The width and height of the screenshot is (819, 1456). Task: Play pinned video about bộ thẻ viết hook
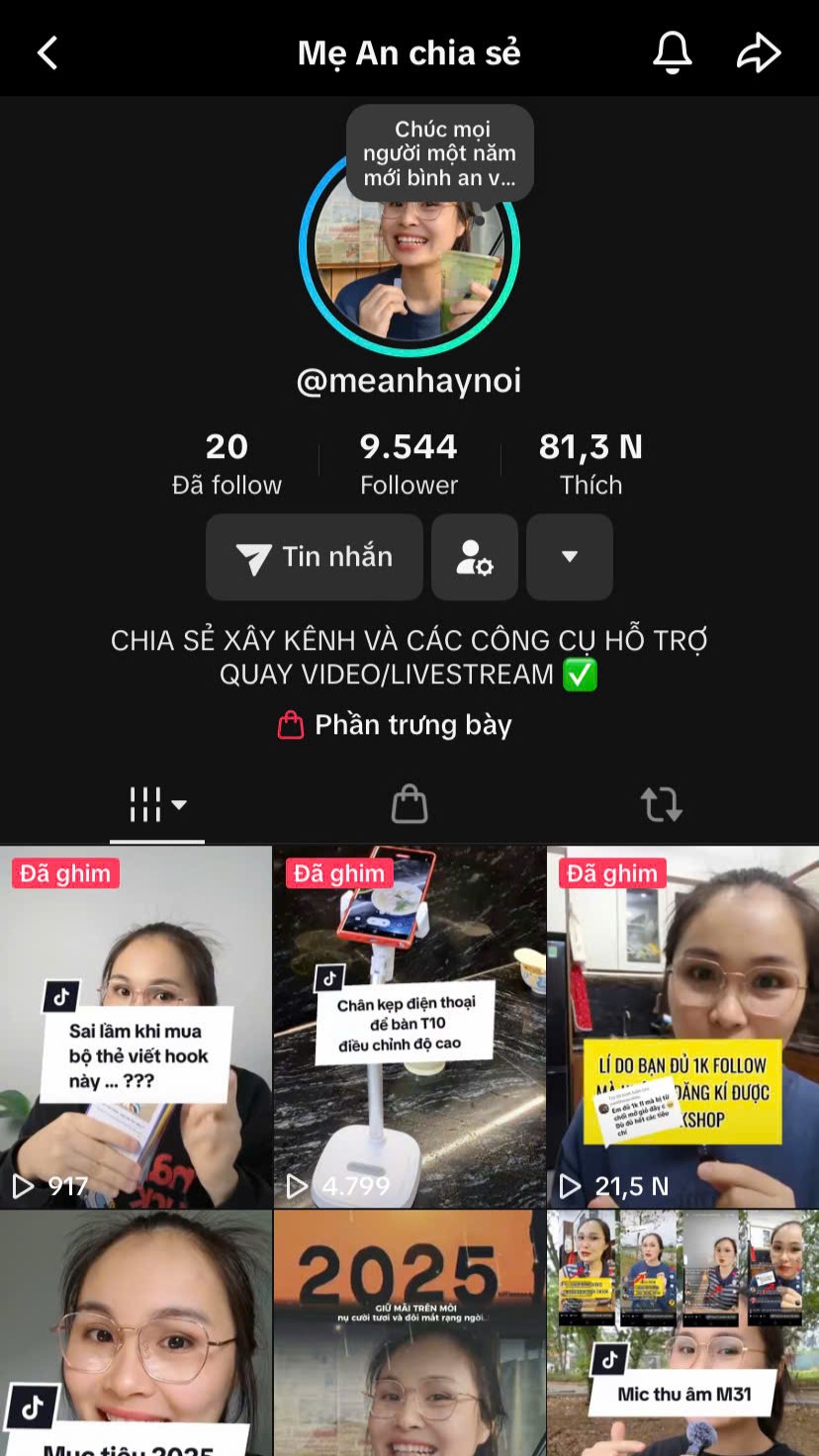pyautogui.click(x=136, y=1027)
